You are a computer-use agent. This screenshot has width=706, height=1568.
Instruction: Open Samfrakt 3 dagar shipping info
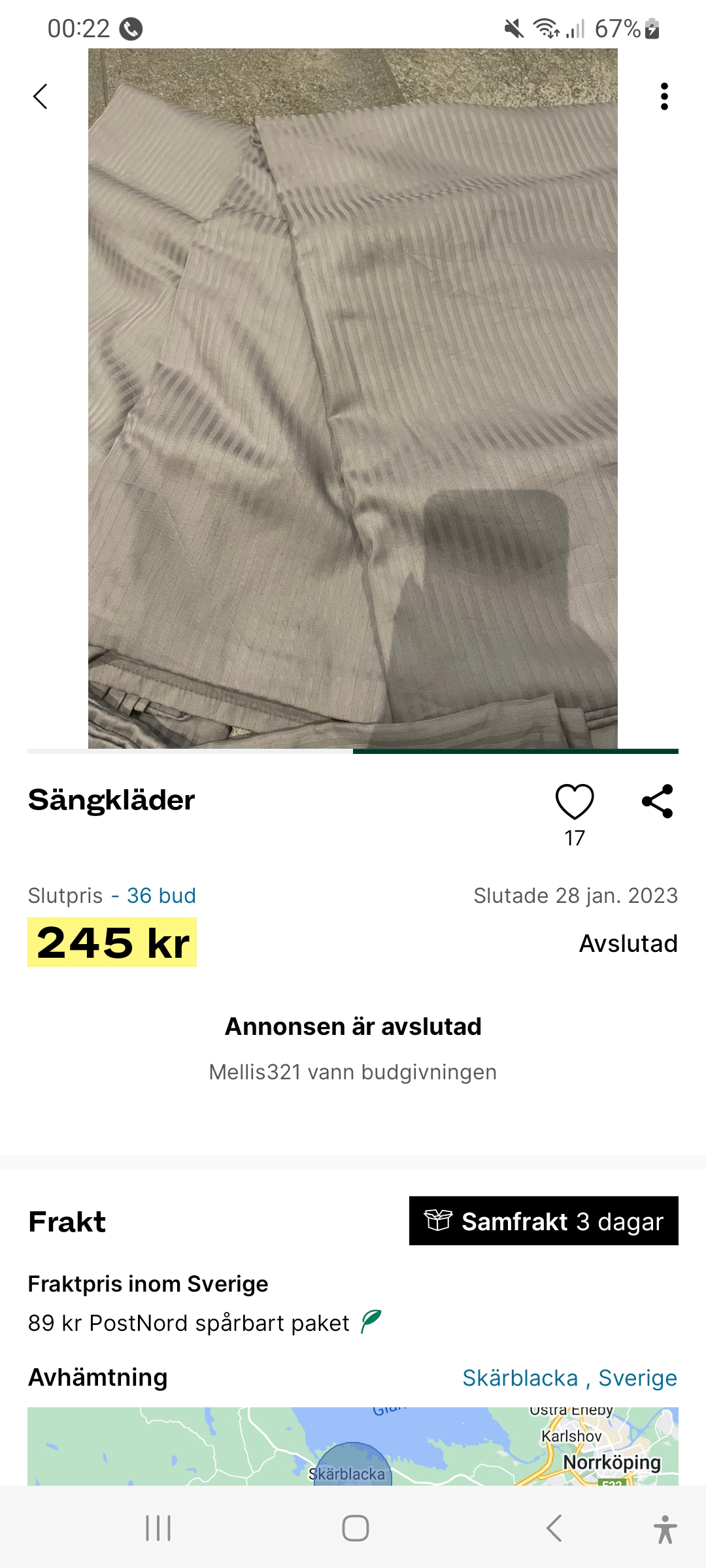(x=543, y=1221)
